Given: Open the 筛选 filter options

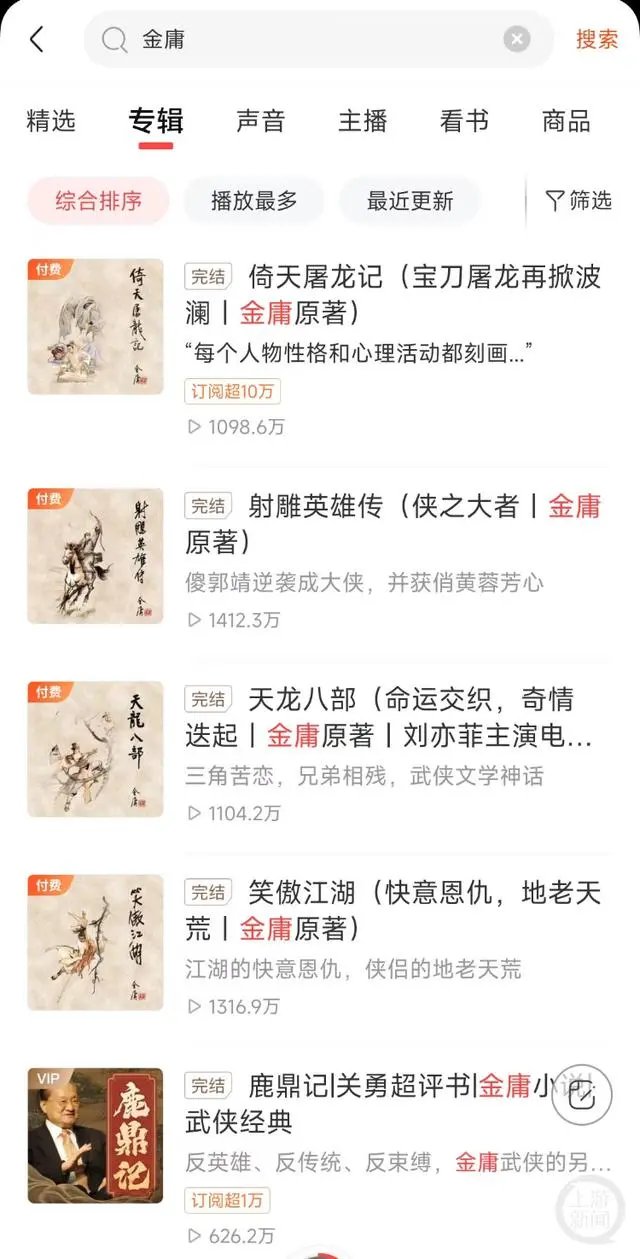Looking at the screenshot, I should coord(579,201).
